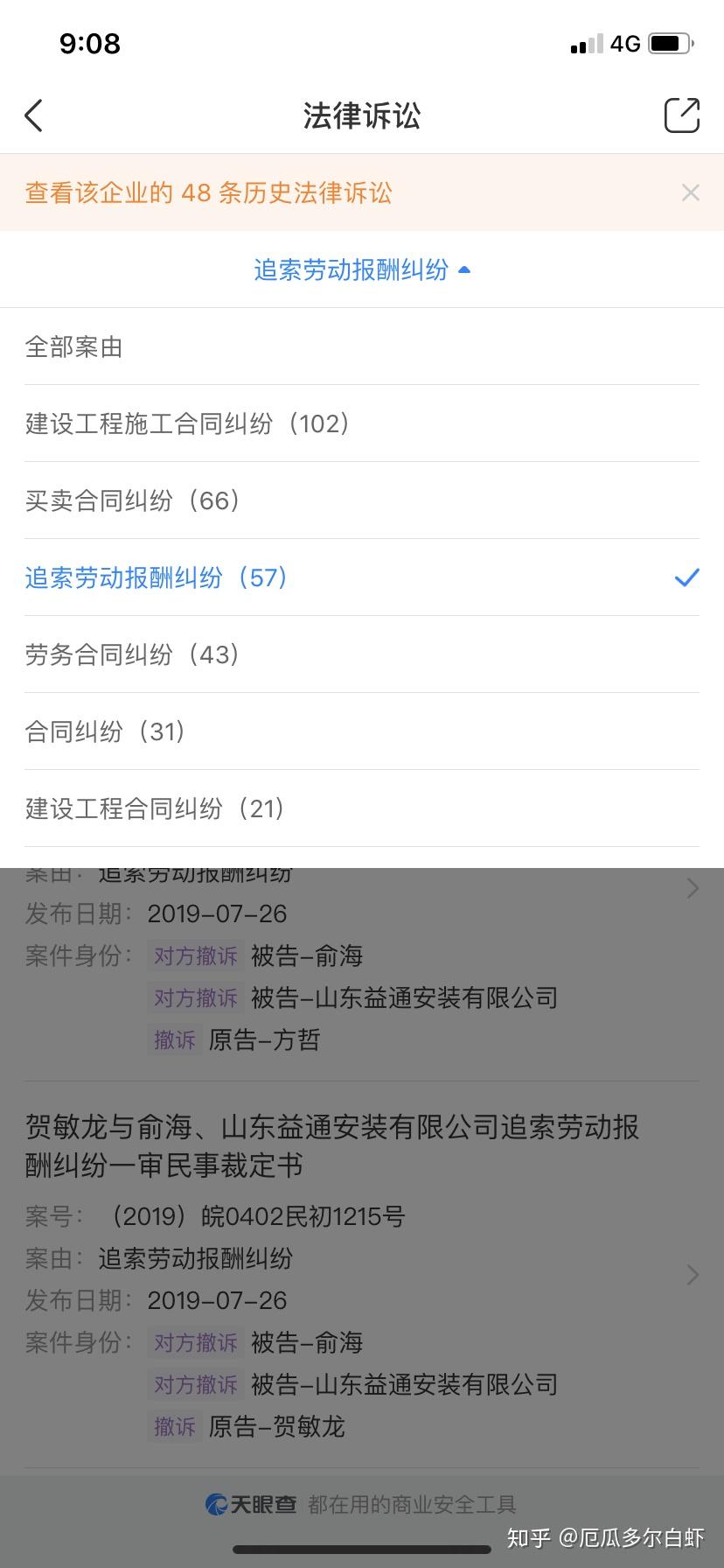Filter by 建设工程施工合同纠纷 (102)

(x=188, y=424)
